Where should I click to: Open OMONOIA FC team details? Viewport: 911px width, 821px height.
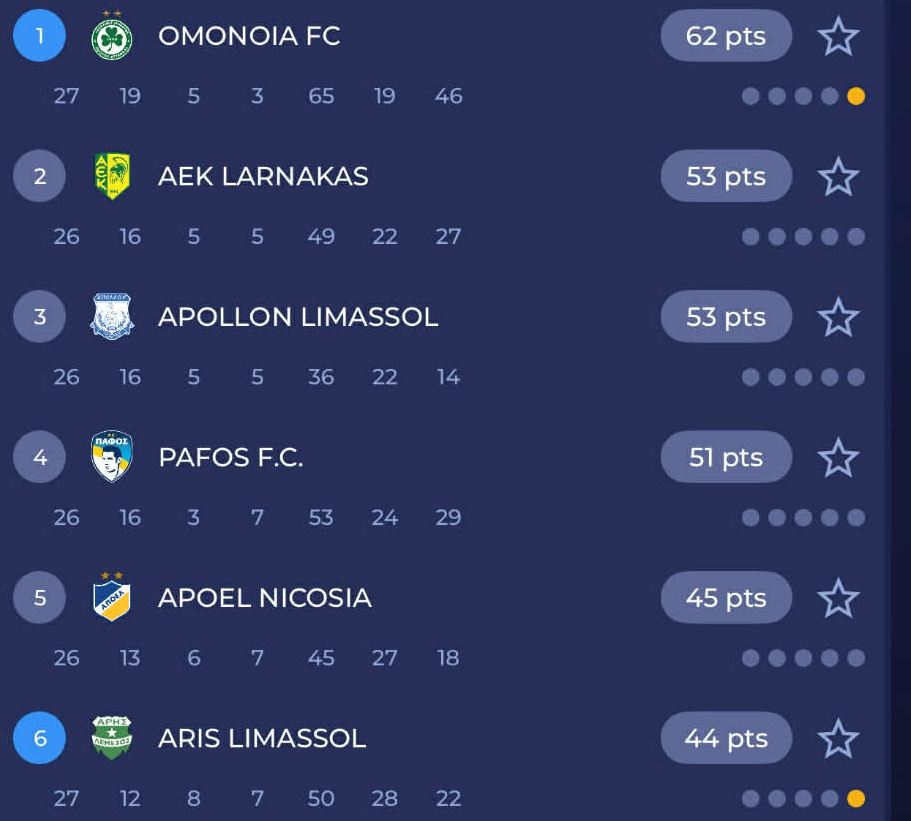tap(249, 37)
